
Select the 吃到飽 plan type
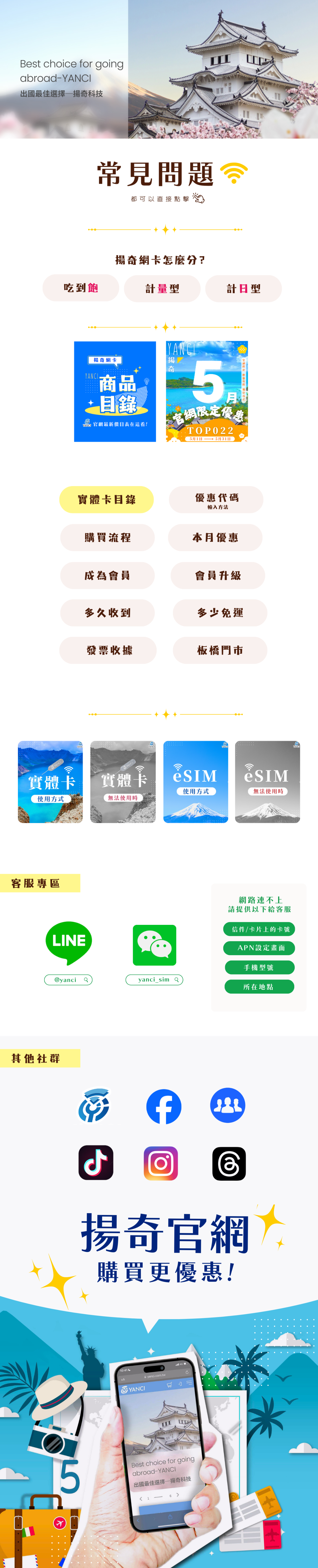point(81,288)
